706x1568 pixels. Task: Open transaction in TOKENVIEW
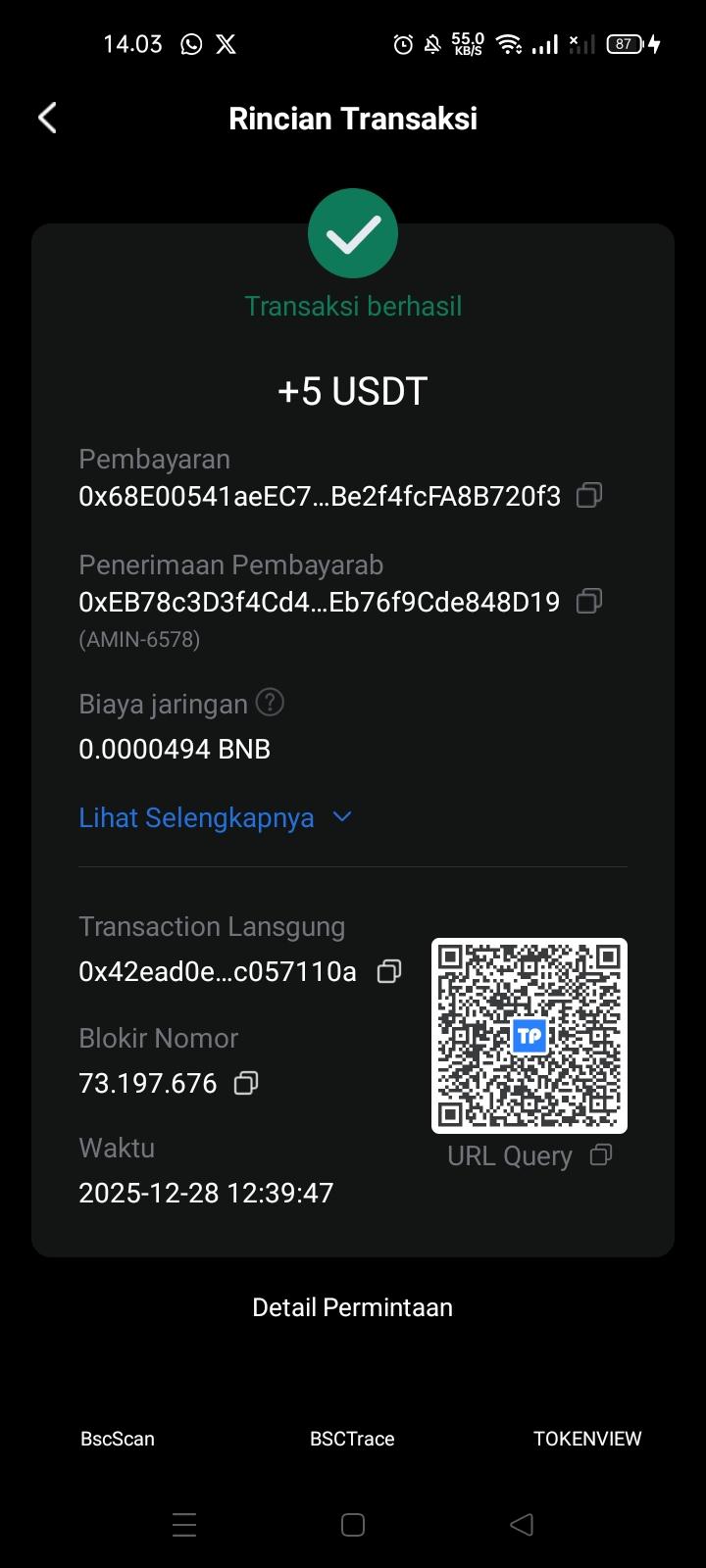(587, 1439)
